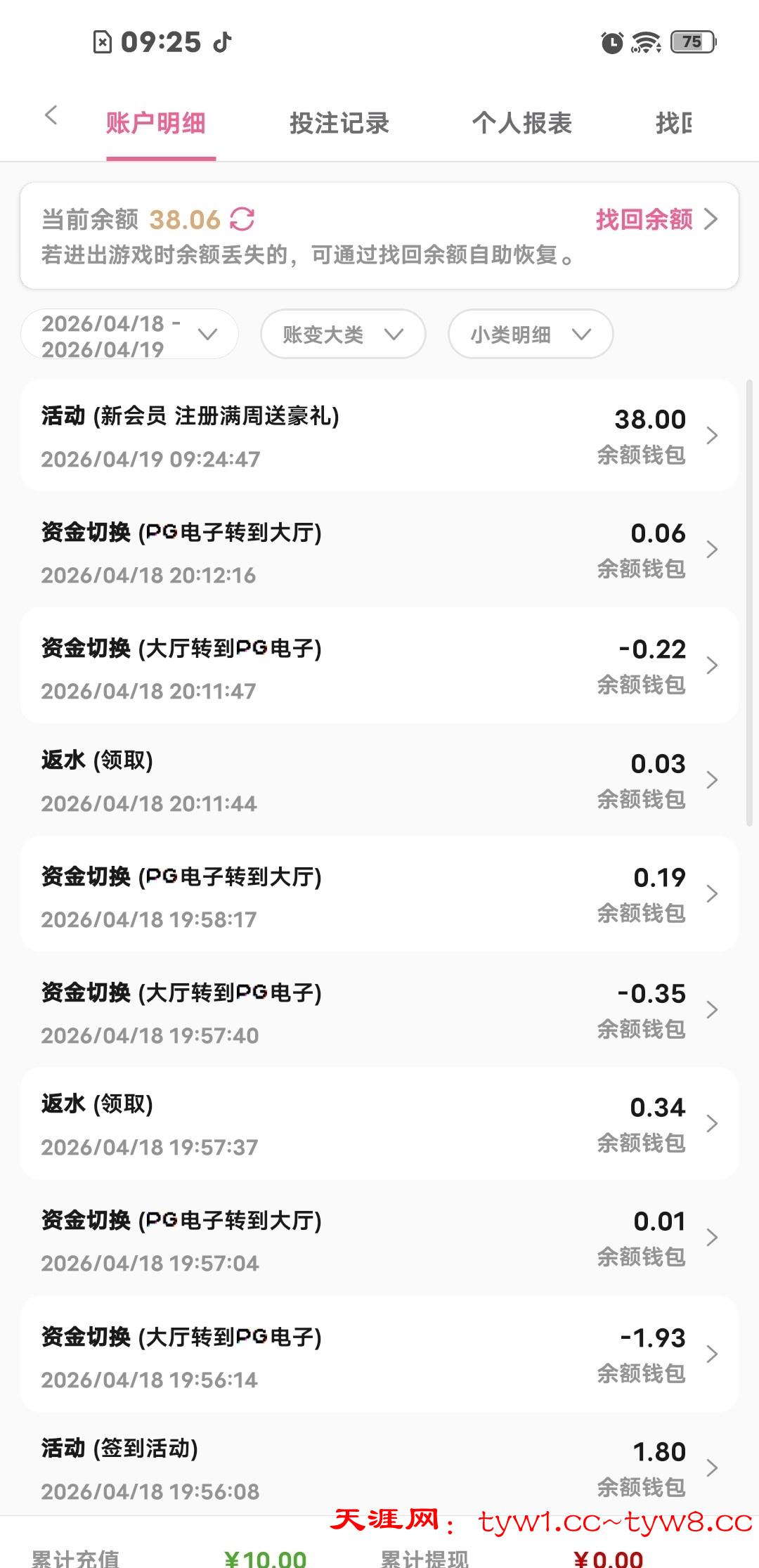Open the 返水 (领取) 0.34 entry
Viewport: 759px width, 1568px height.
[x=379, y=1125]
